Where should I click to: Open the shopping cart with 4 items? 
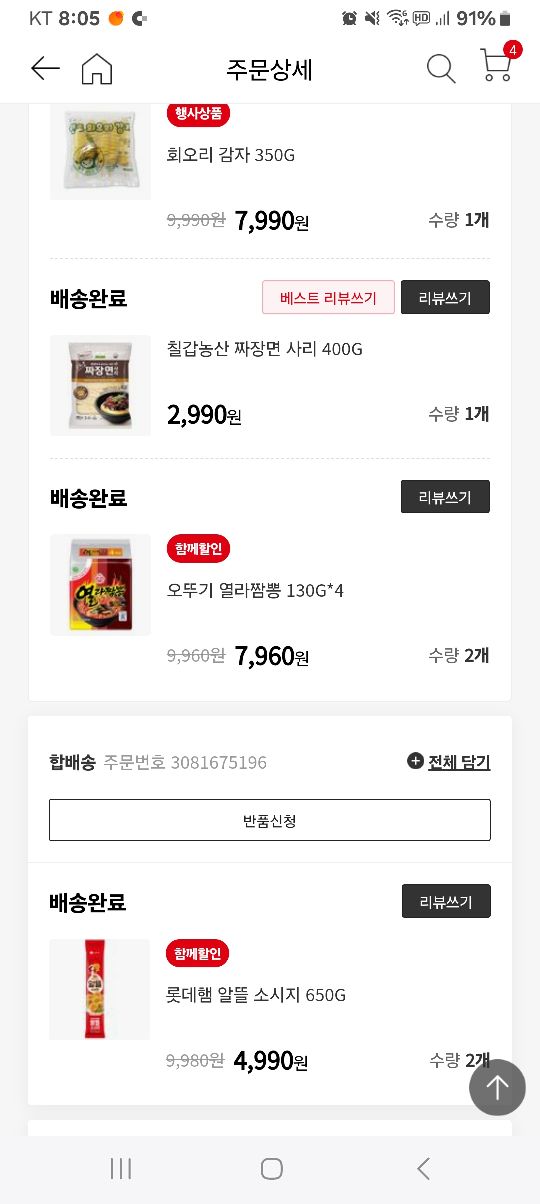(497, 64)
